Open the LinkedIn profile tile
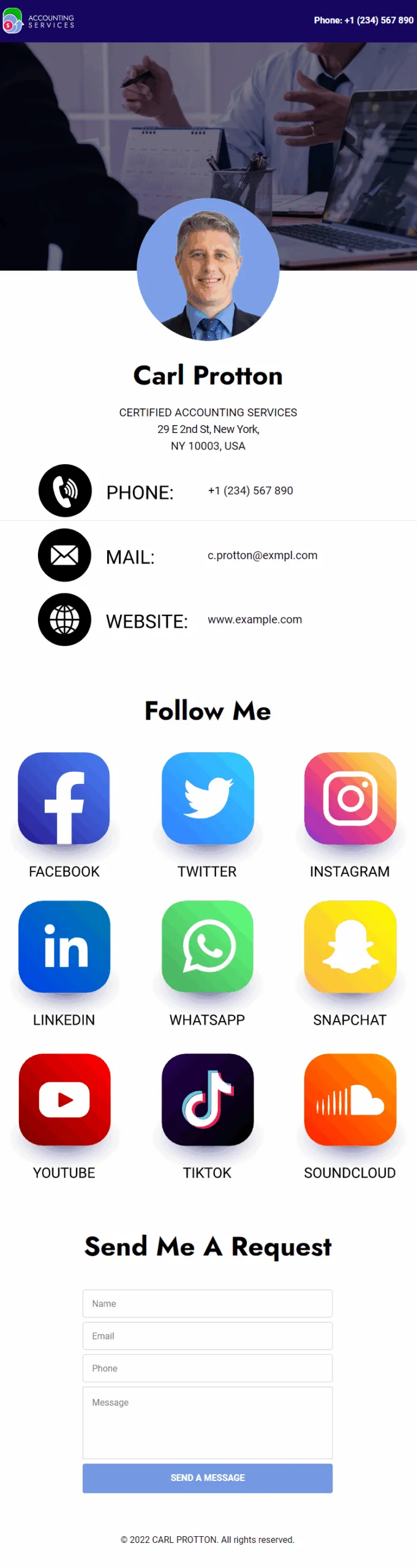 [x=64, y=946]
